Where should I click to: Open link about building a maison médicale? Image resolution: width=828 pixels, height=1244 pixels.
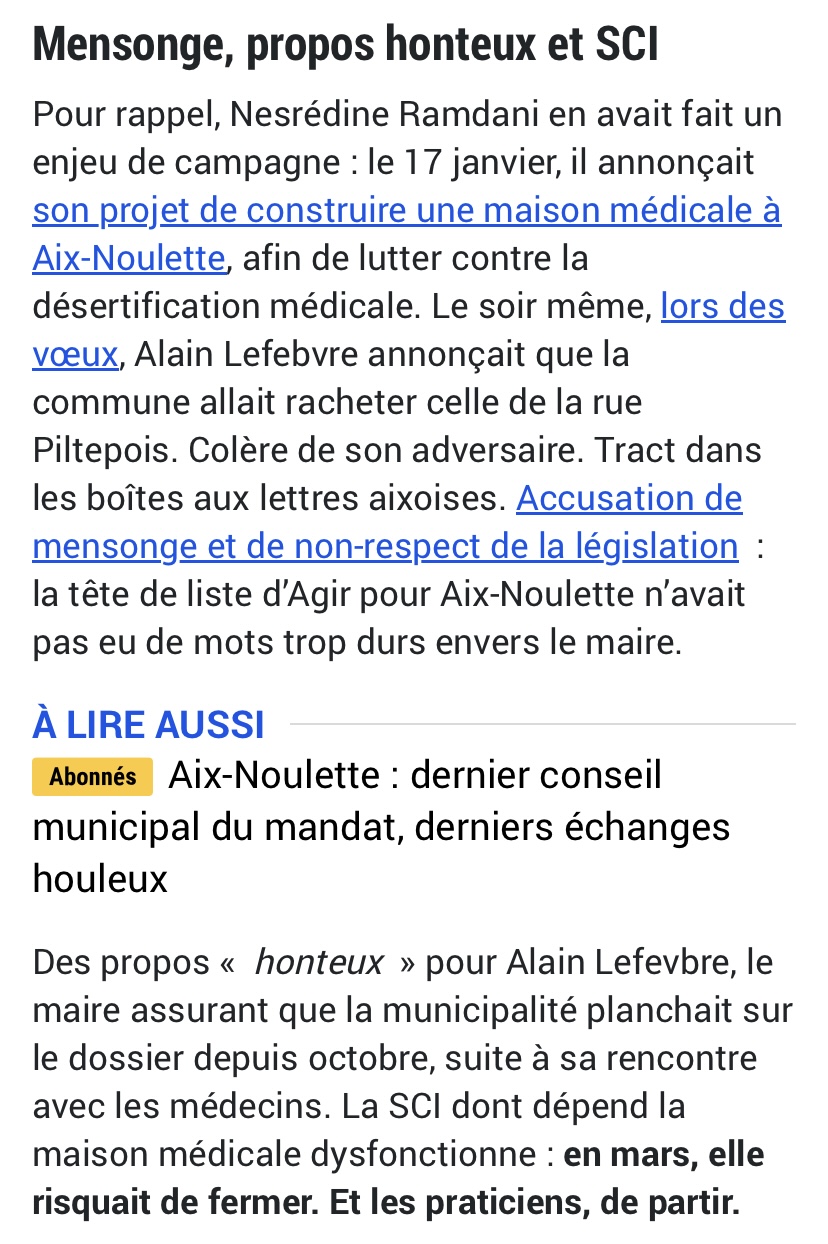[x=406, y=211]
